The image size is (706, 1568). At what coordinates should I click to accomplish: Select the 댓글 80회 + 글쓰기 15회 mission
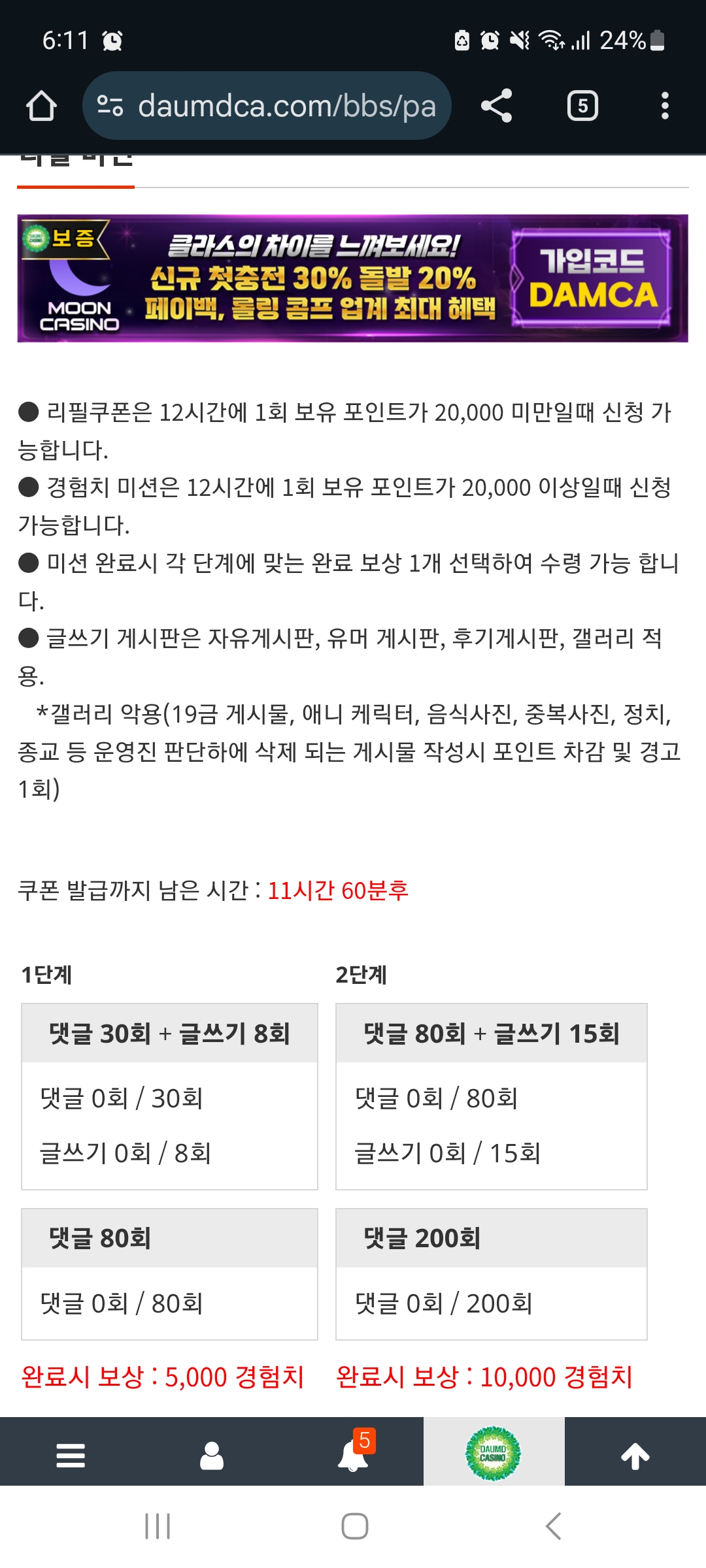(491, 1034)
